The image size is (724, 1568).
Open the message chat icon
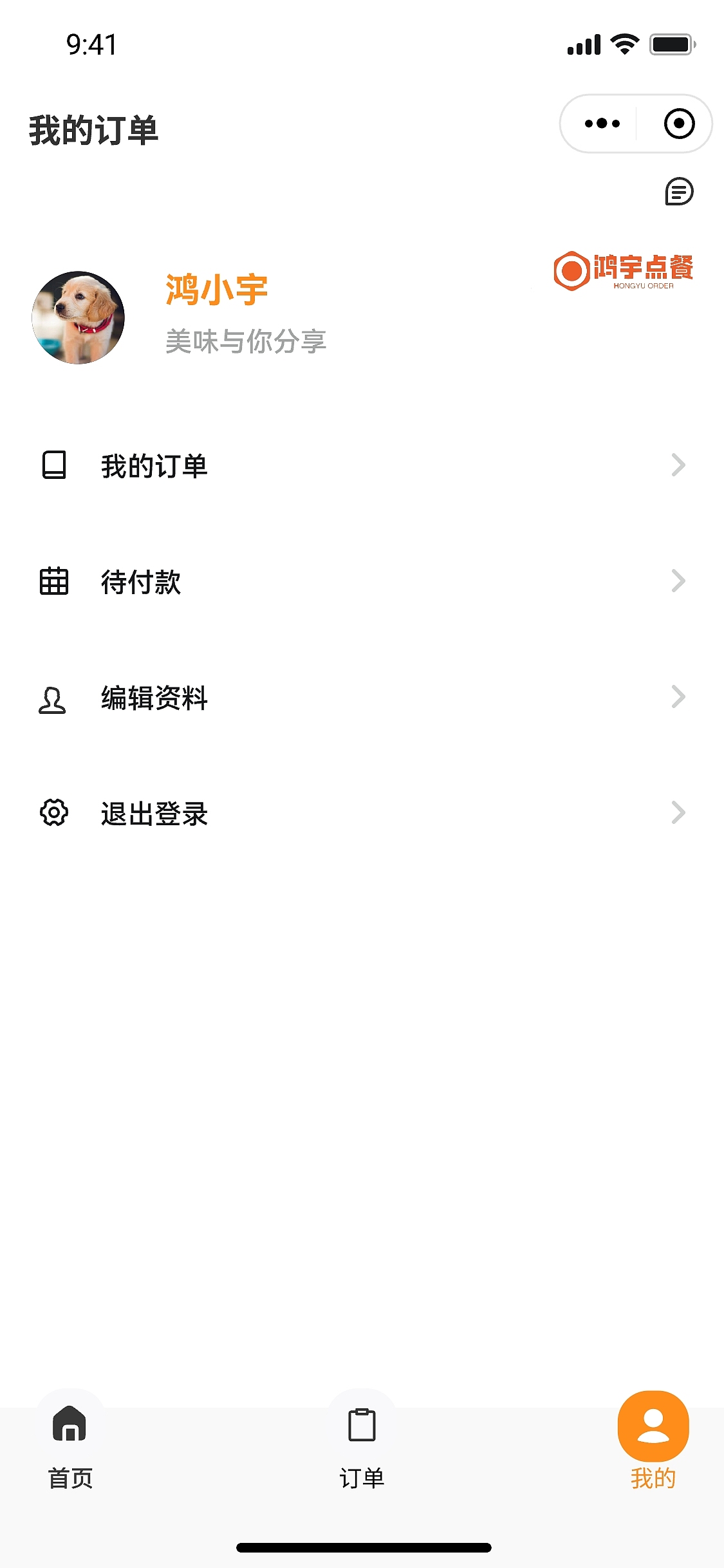click(679, 192)
